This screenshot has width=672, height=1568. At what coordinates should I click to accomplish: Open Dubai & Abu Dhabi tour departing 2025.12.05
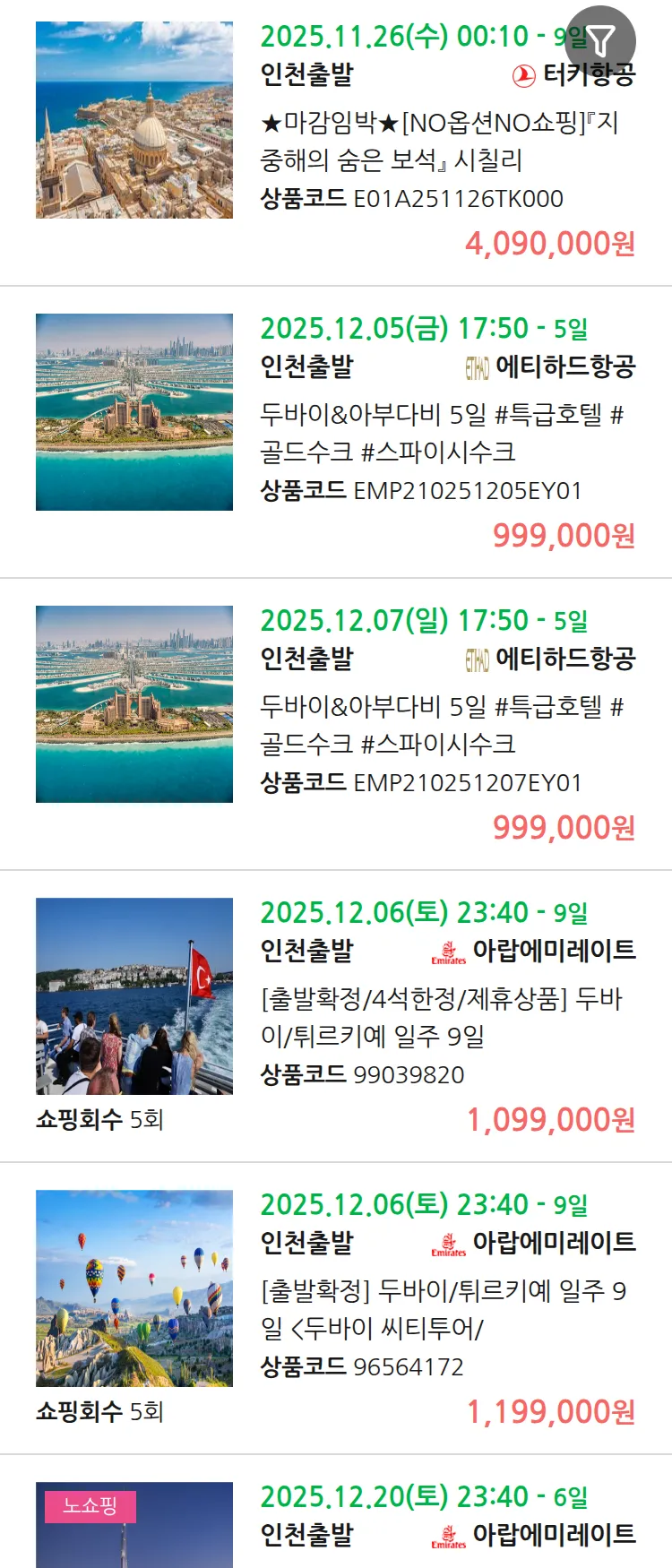441,434
